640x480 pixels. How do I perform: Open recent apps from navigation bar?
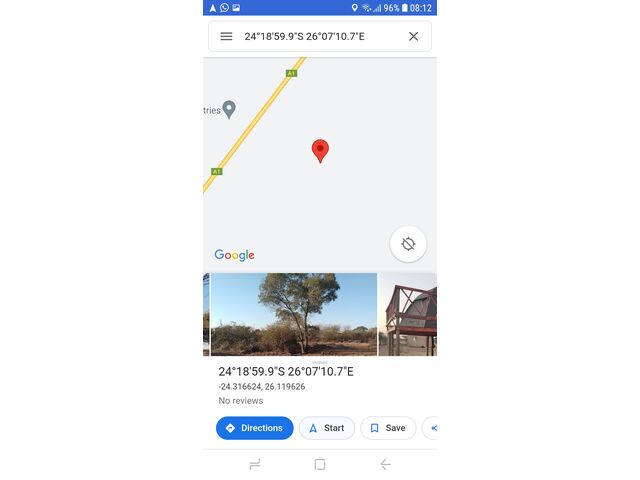tap(255, 464)
